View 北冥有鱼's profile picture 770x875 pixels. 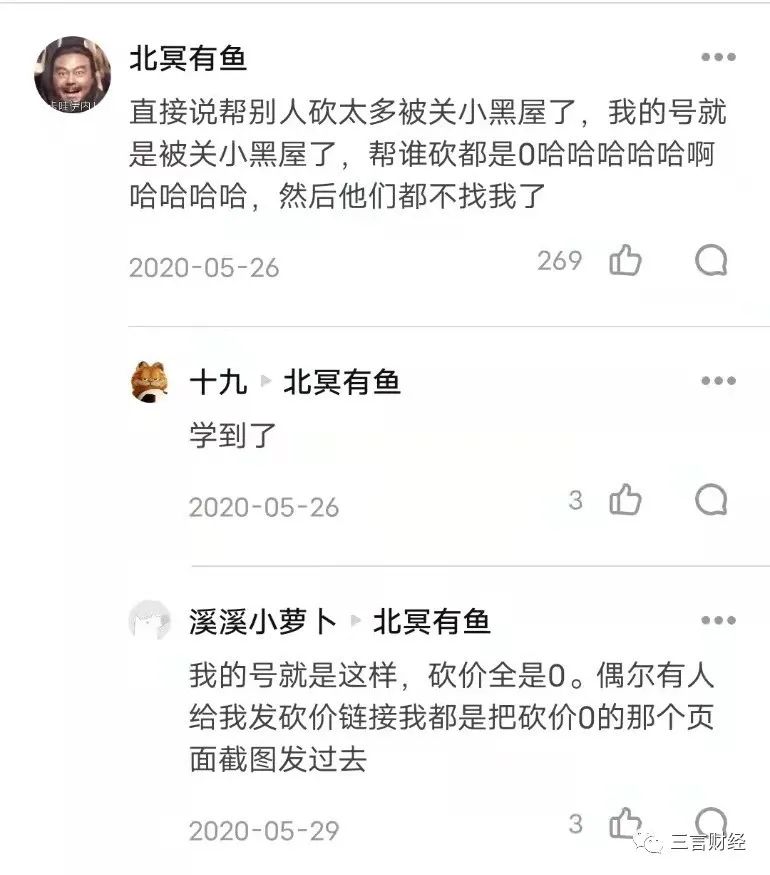click(72, 74)
